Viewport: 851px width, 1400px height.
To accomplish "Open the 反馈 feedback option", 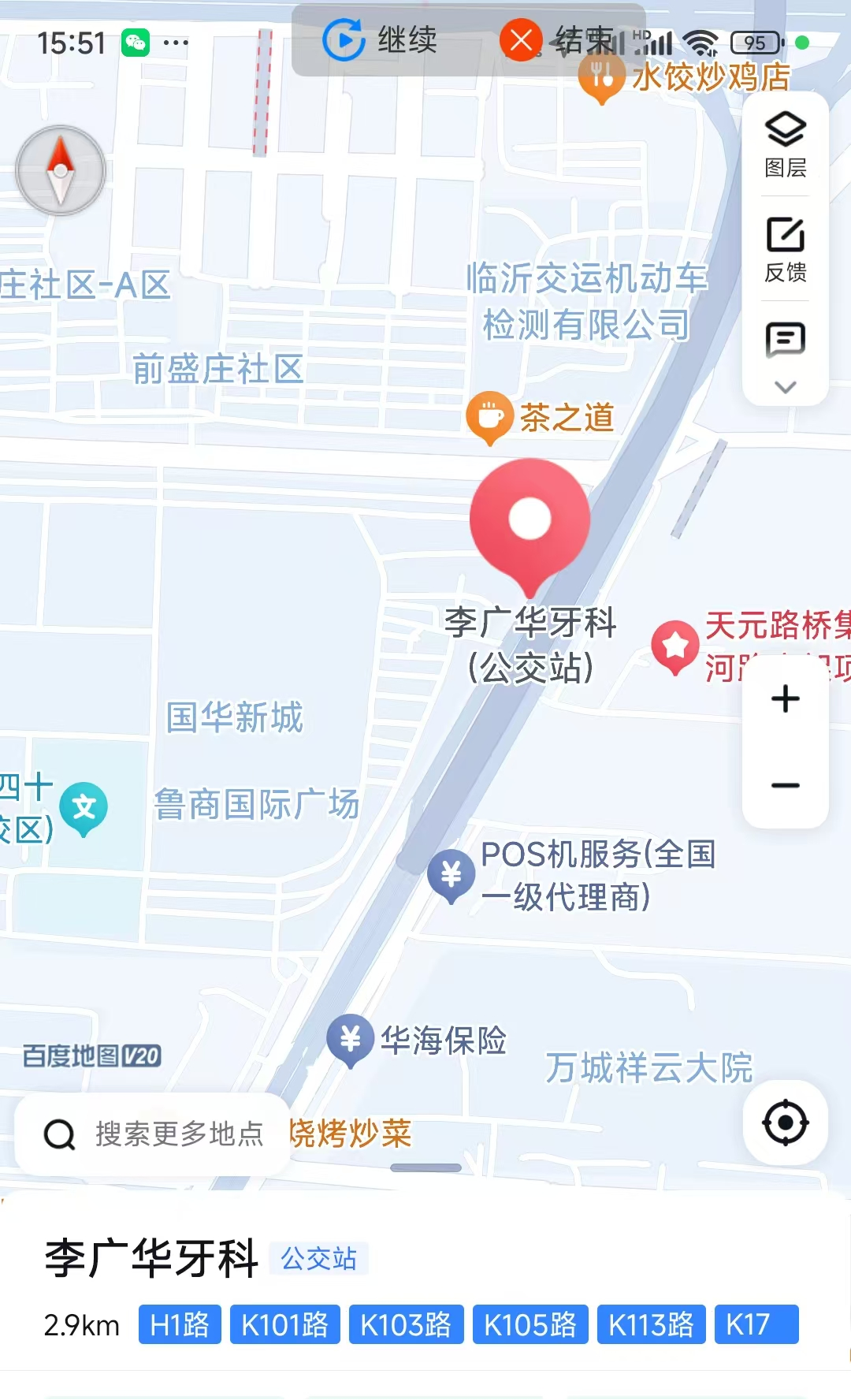I will coord(786,249).
